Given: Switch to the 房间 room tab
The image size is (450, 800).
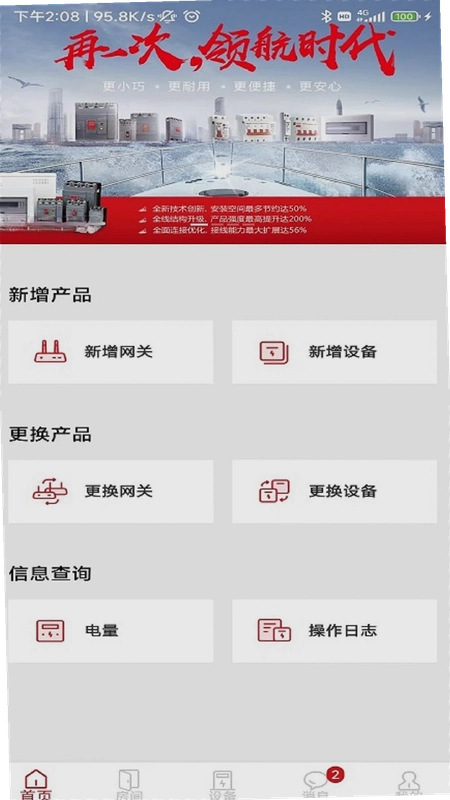Looking at the screenshot, I should point(129,784).
